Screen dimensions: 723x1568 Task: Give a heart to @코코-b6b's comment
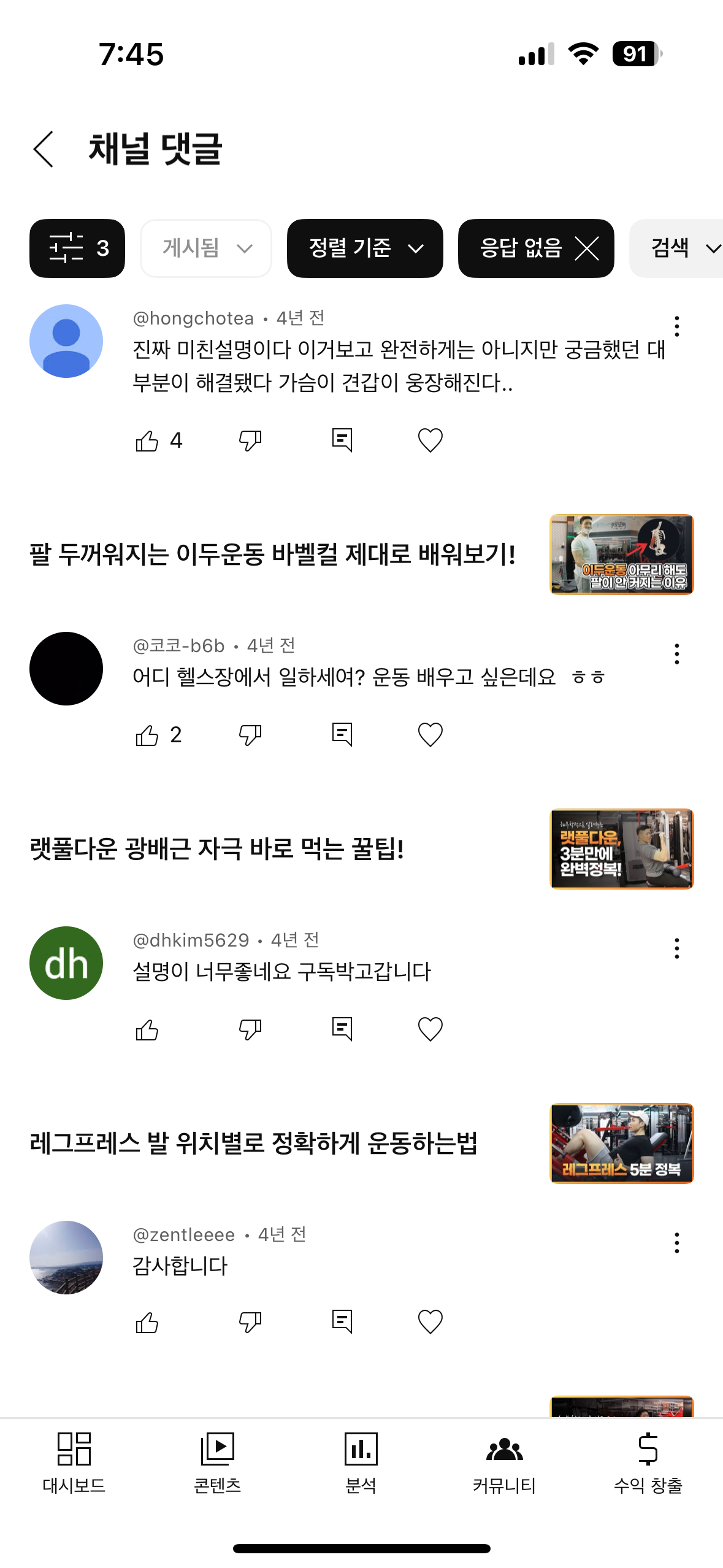[x=430, y=734]
